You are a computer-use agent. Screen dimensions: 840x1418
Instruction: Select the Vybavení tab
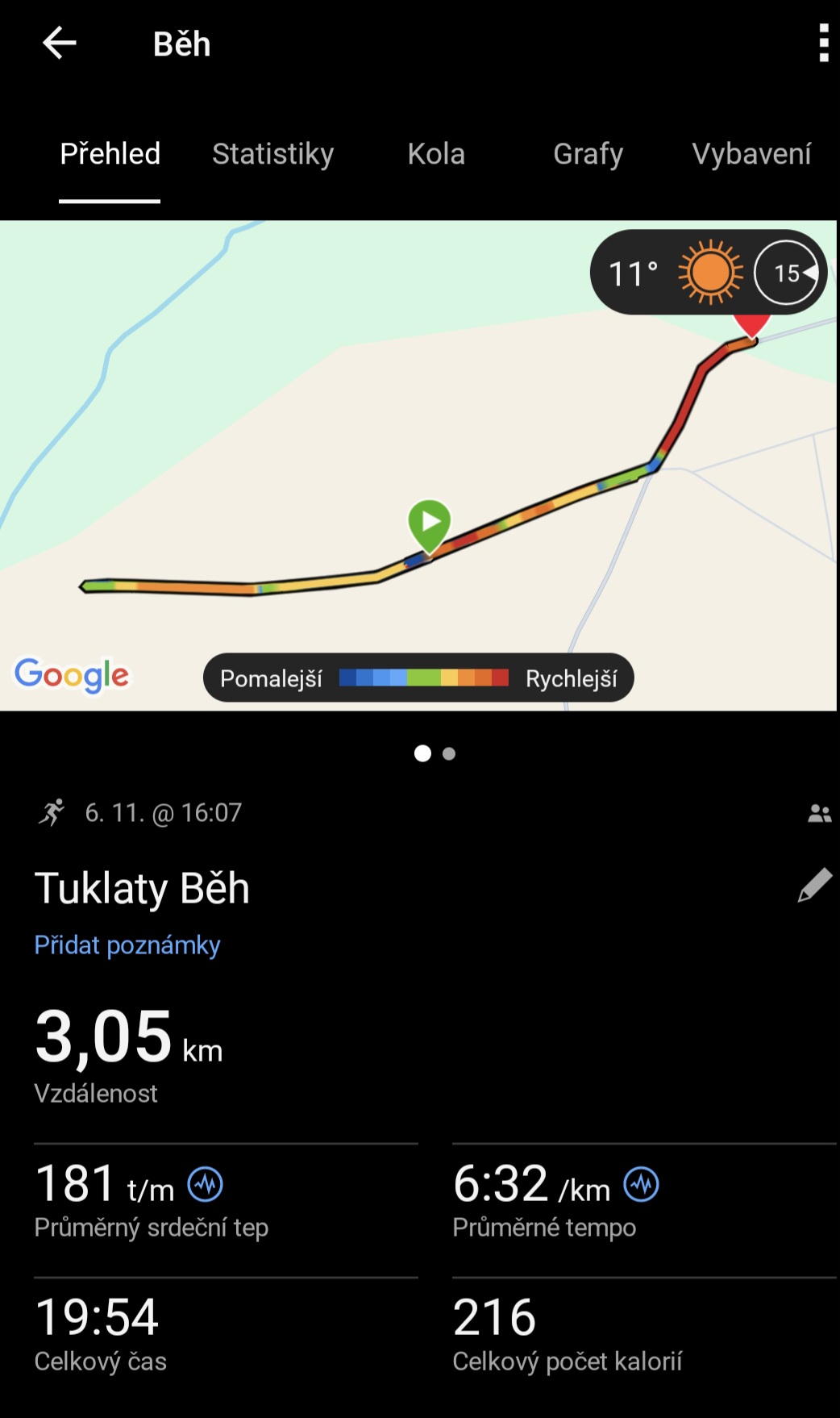[751, 154]
